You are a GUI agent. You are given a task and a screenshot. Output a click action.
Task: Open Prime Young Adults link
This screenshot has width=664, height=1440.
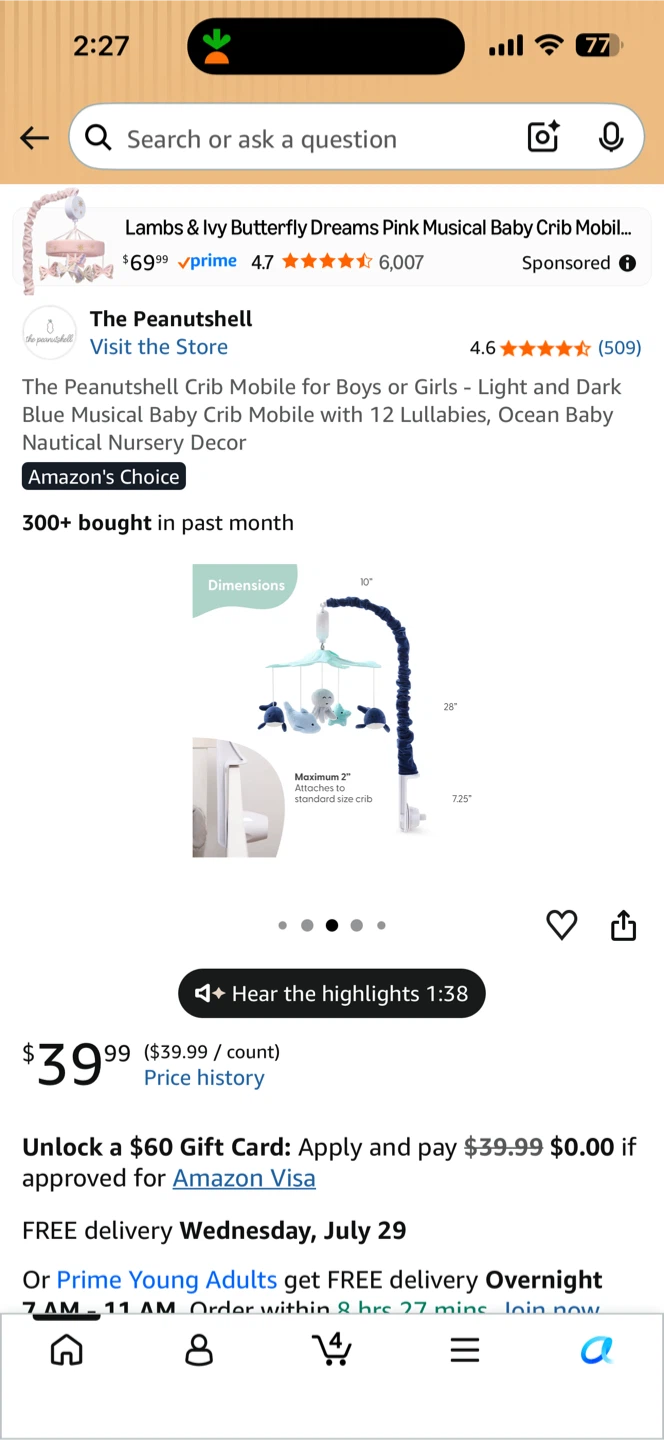[167, 1280]
